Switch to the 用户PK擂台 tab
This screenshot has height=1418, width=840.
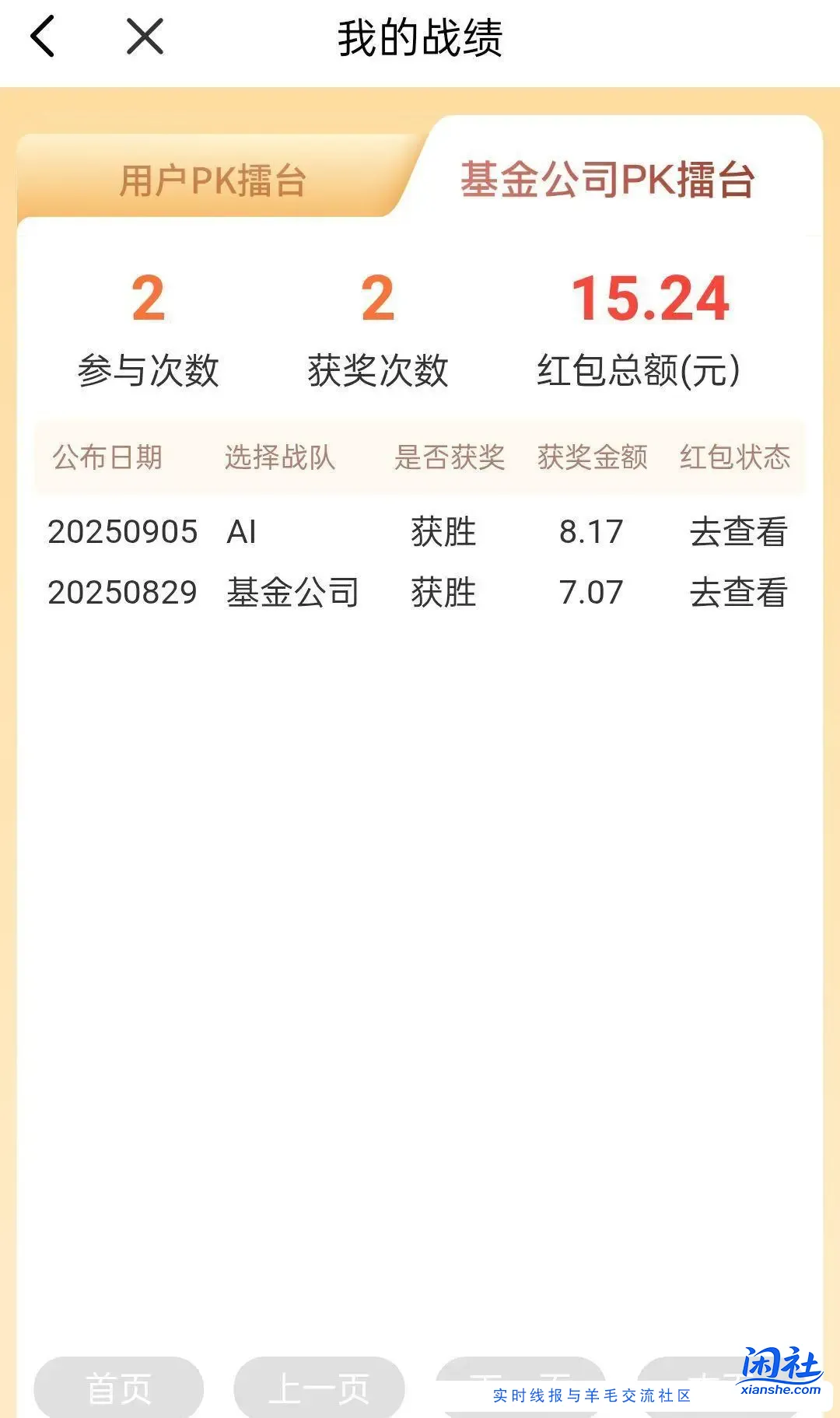(212, 180)
